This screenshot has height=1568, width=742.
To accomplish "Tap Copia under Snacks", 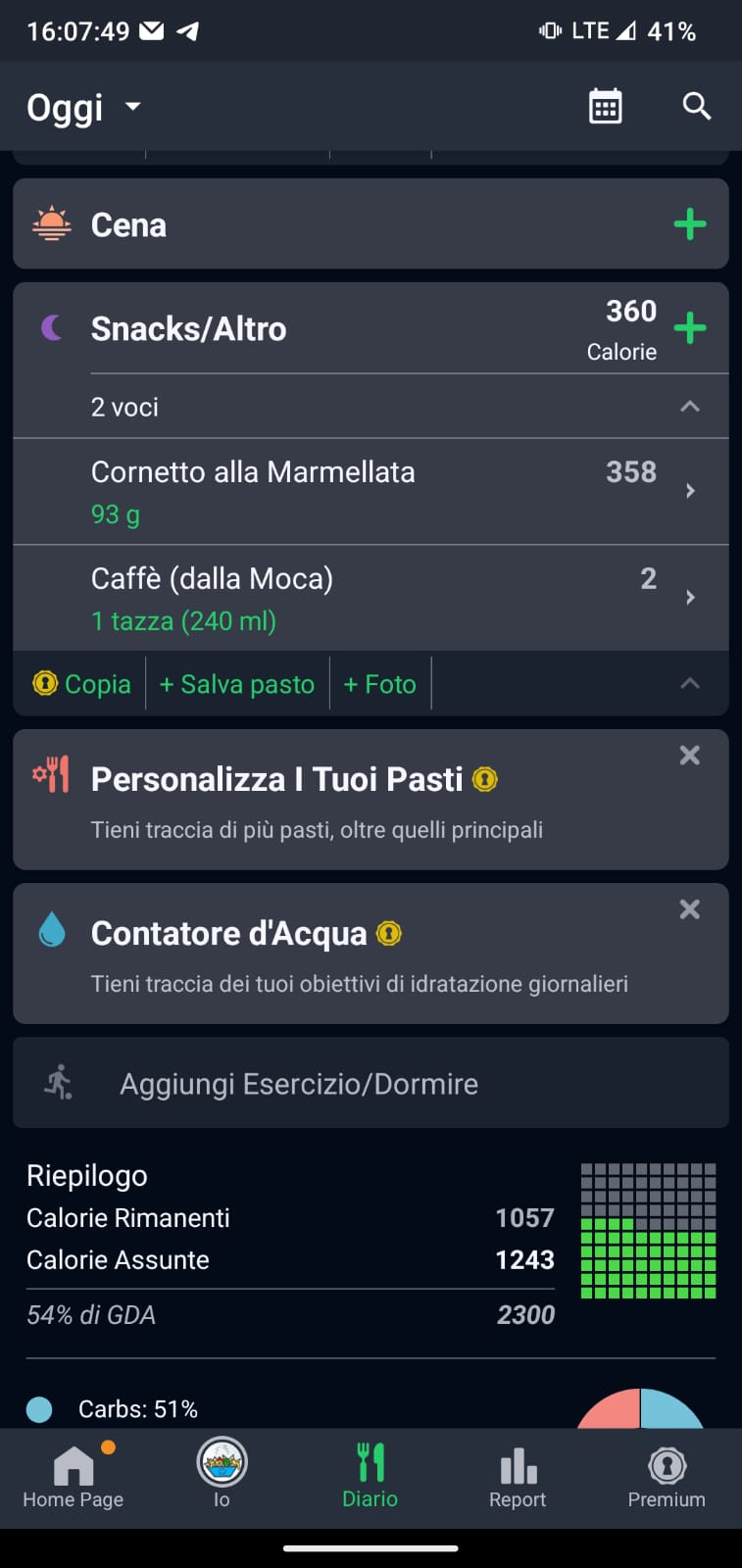I will point(82,684).
